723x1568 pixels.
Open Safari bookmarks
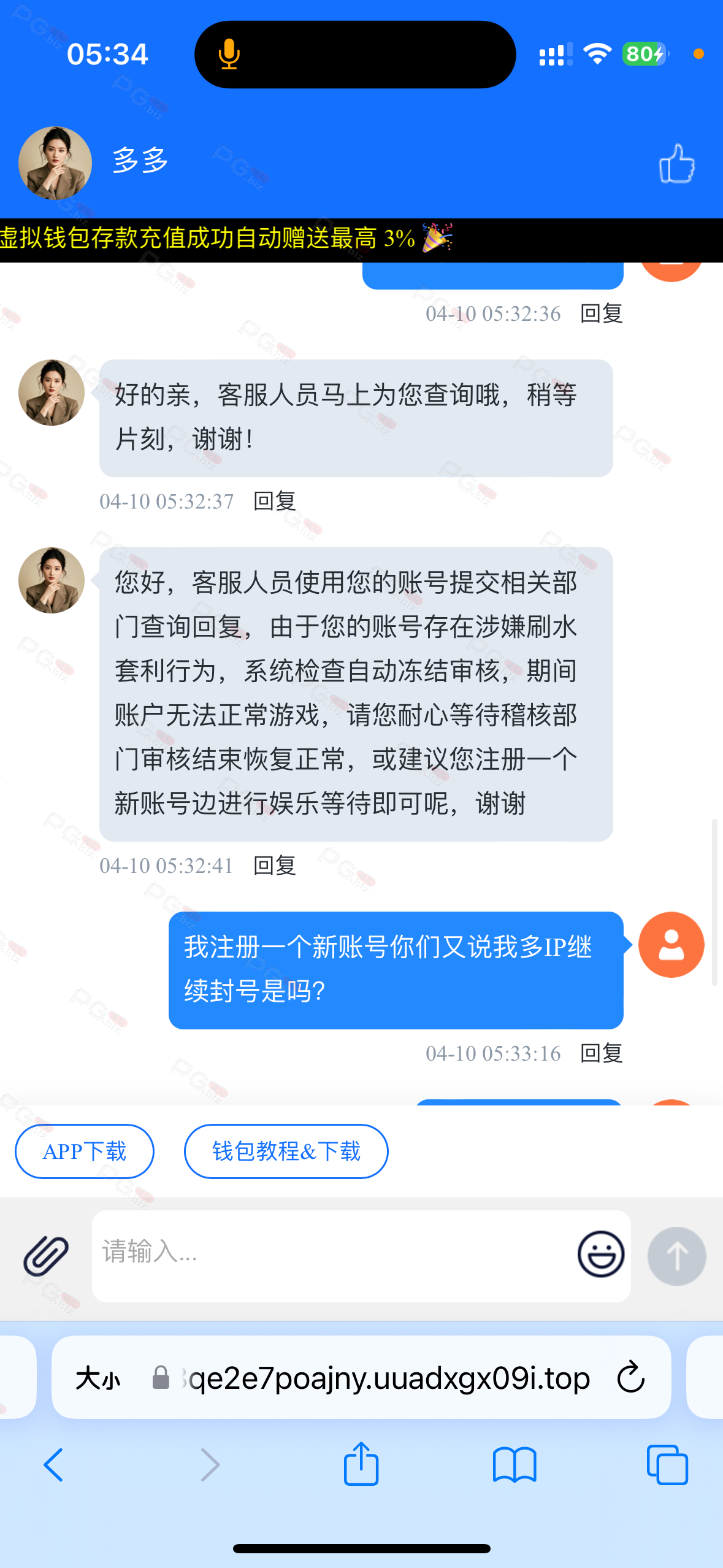coord(515,1465)
